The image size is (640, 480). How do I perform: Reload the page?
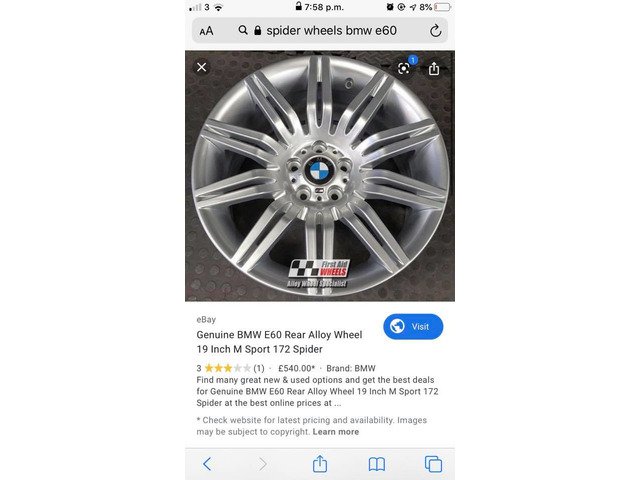[435, 31]
